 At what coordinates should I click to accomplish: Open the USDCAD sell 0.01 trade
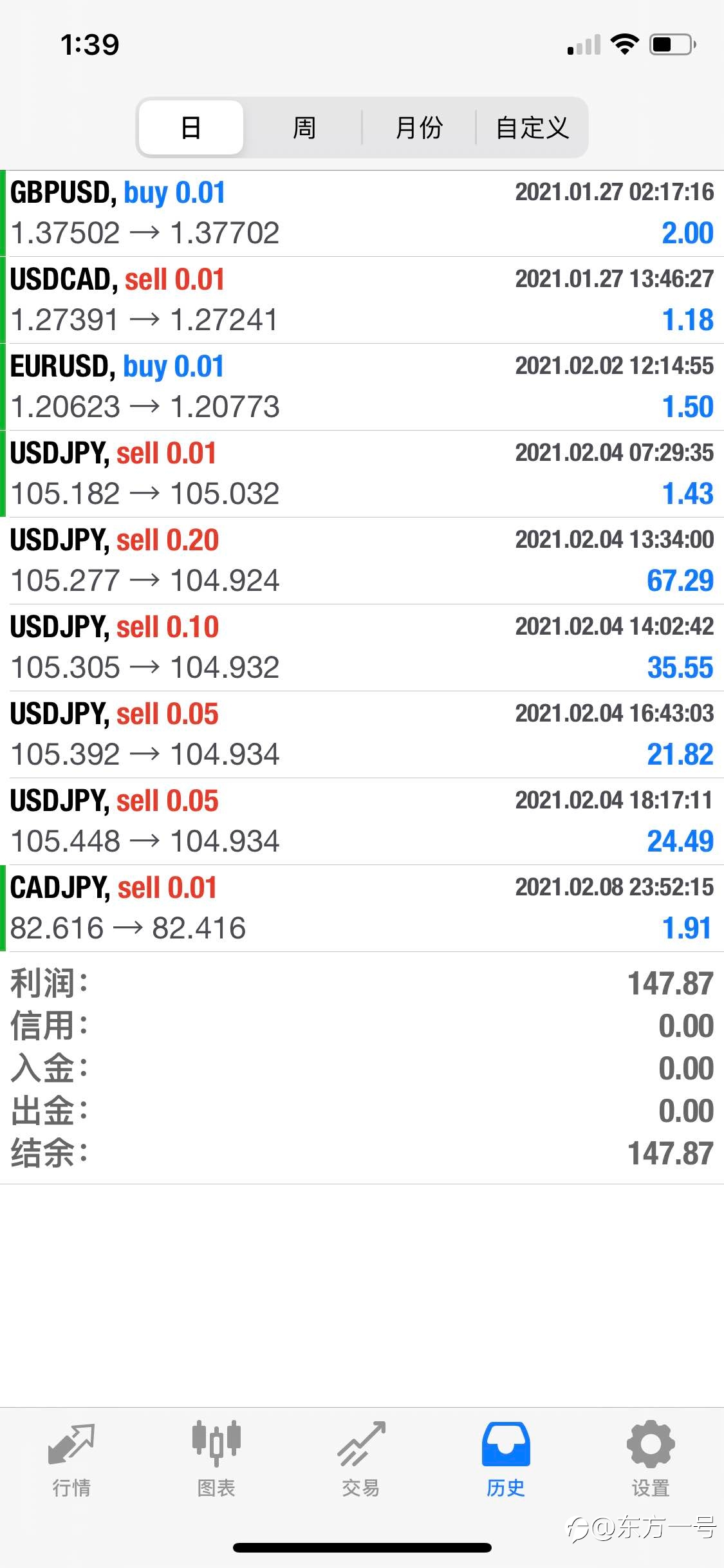362,300
